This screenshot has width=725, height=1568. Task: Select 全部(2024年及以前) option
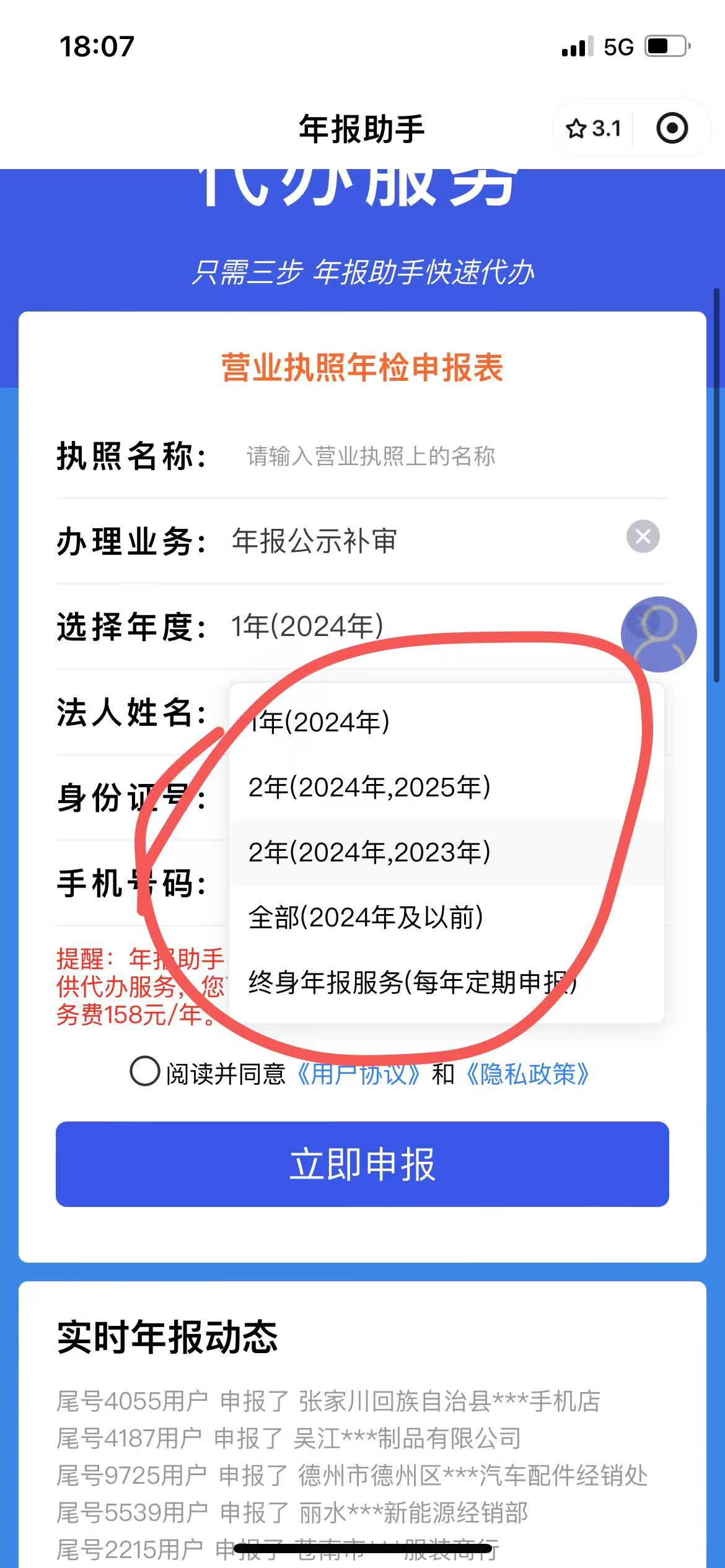pos(366,917)
